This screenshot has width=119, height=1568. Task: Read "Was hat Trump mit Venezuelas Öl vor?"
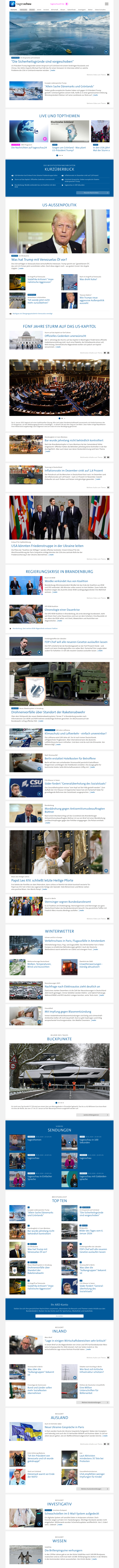coord(39,259)
